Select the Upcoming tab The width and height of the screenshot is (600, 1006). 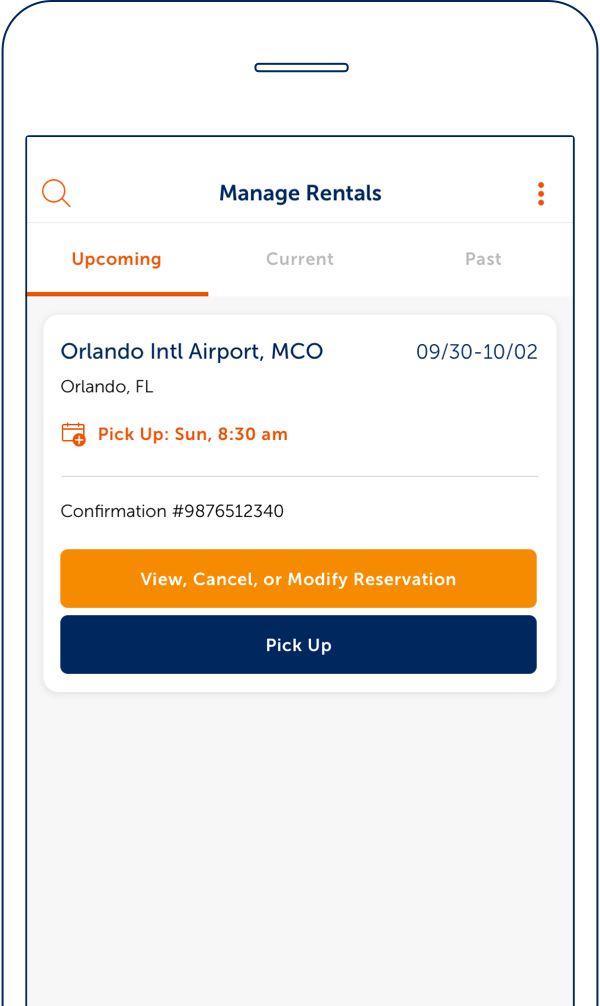pos(116,259)
